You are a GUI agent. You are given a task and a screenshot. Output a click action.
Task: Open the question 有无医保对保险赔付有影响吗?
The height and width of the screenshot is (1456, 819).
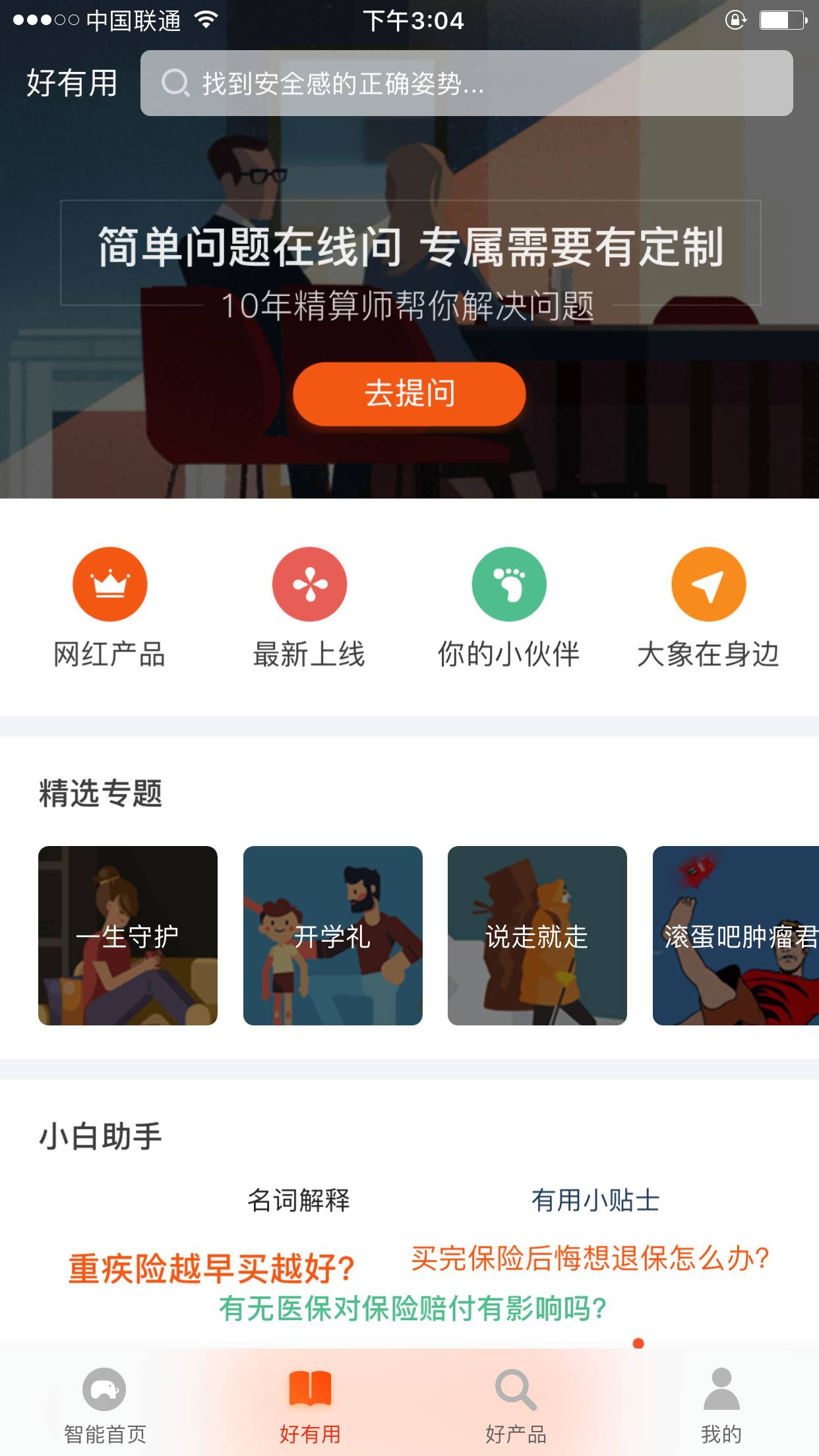[413, 1308]
